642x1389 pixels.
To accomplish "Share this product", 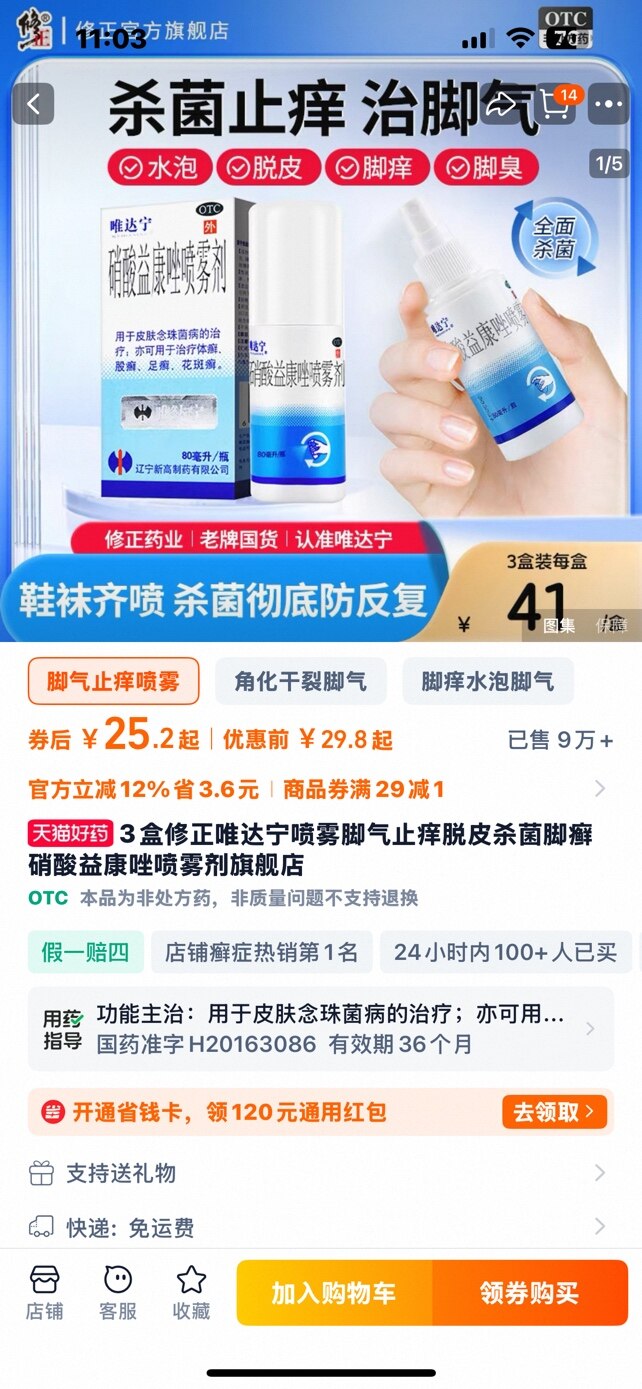I will [502, 104].
